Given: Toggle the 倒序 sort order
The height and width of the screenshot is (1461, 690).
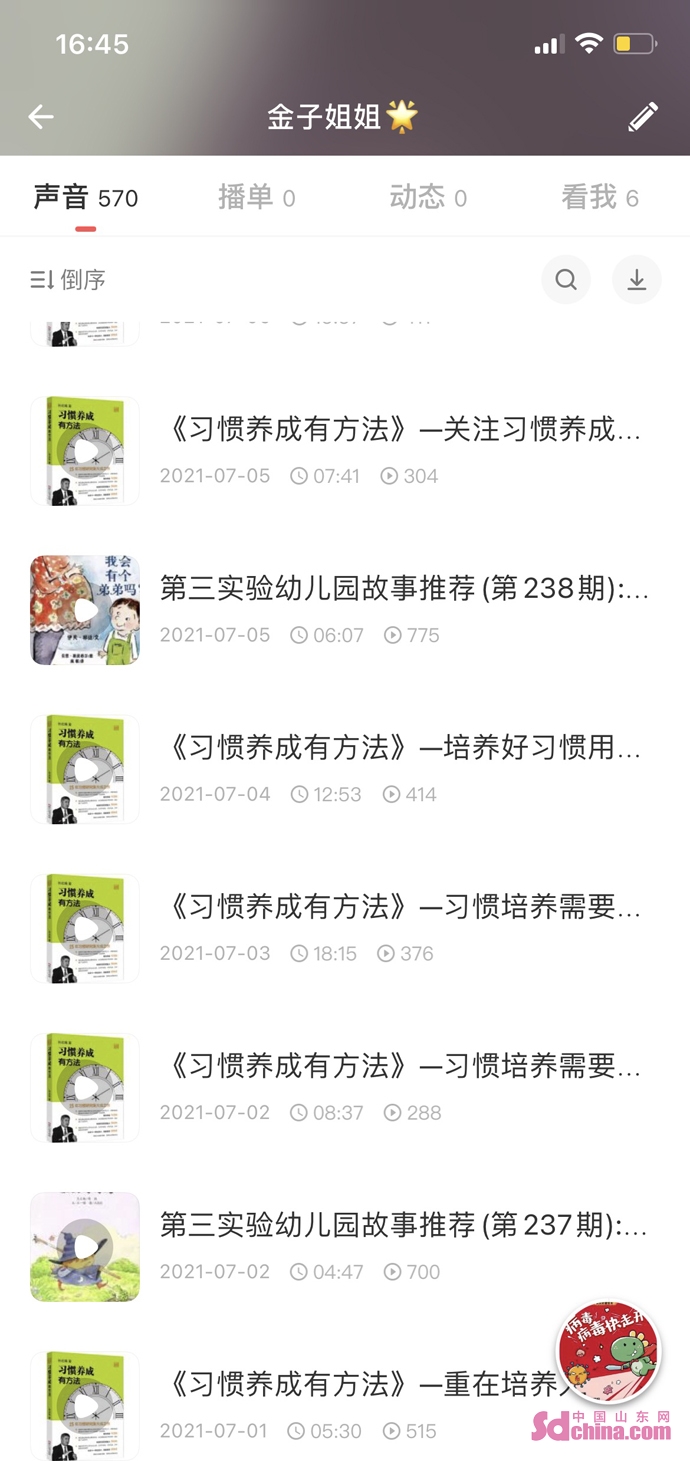Looking at the screenshot, I should [68, 280].
